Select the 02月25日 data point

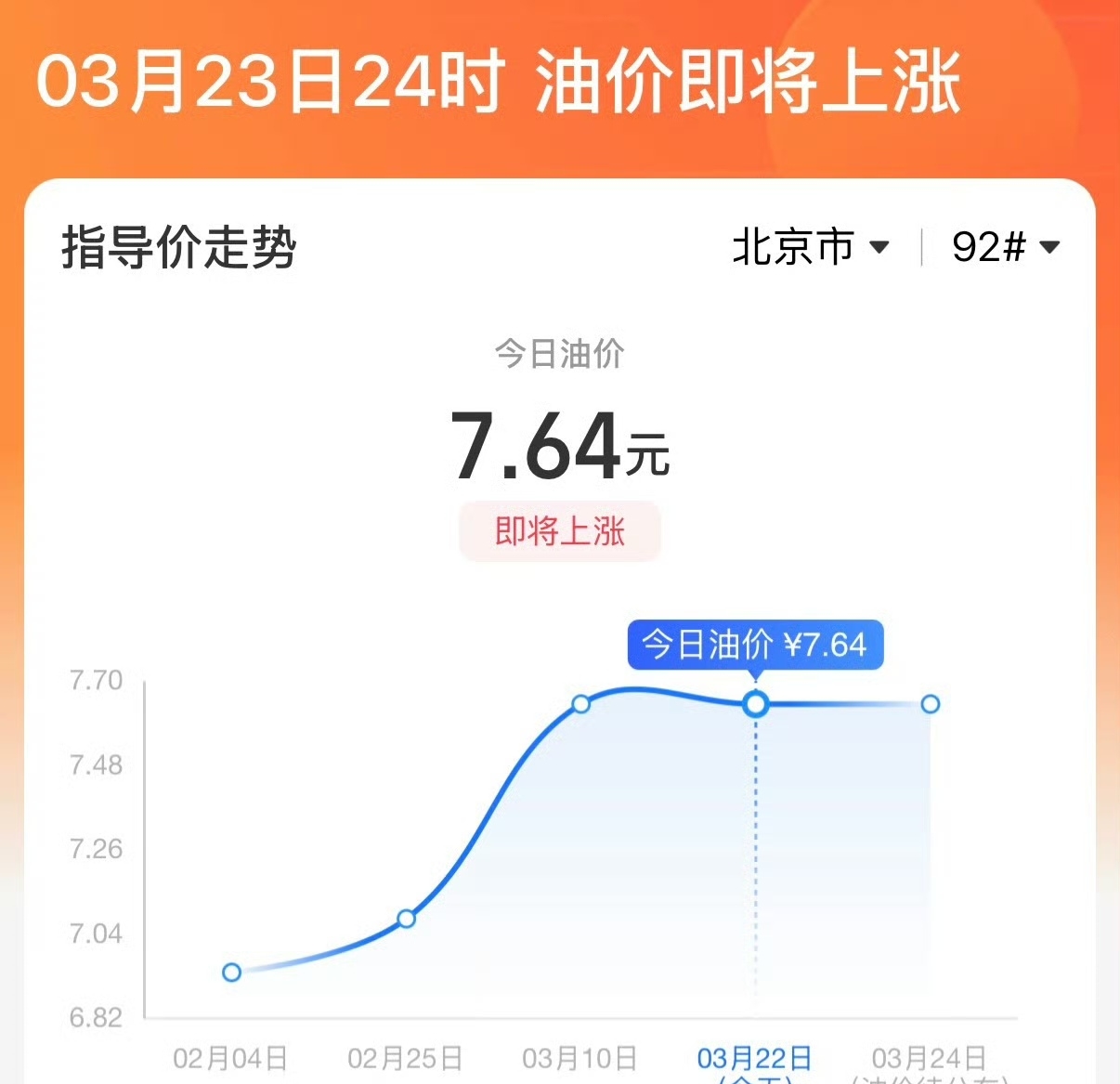coord(406,919)
